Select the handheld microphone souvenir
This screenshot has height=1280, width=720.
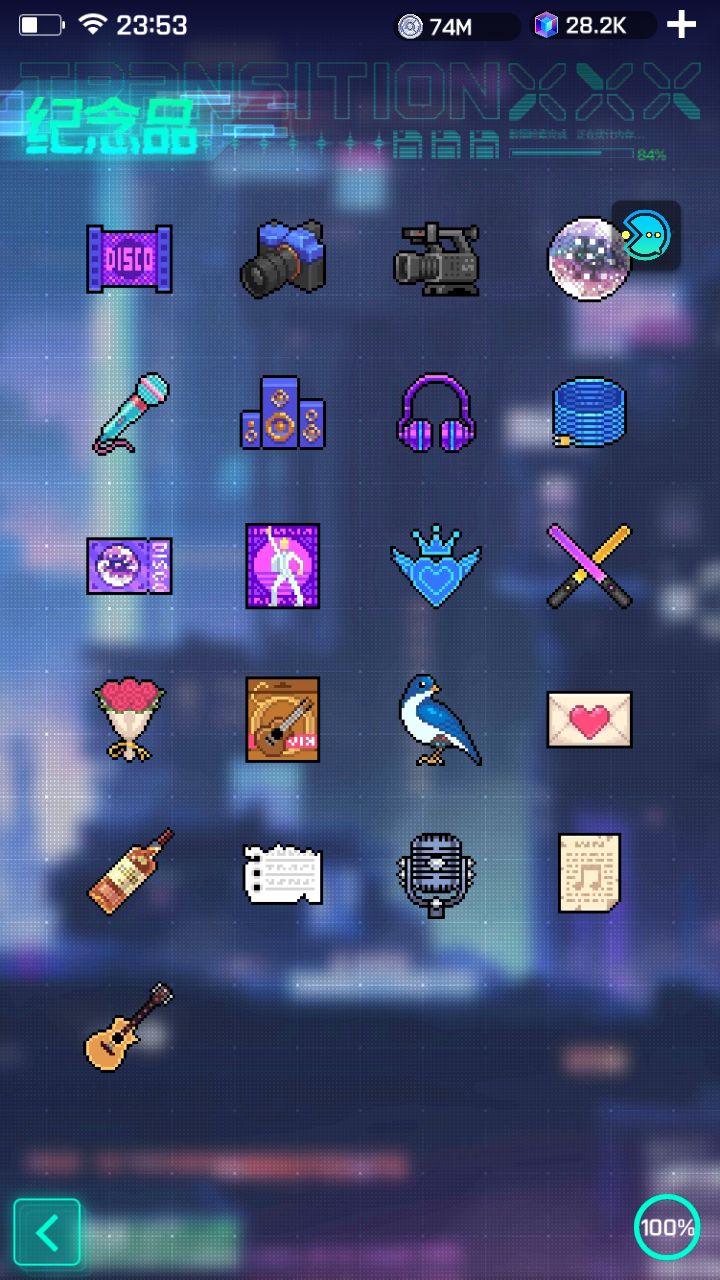[x=130, y=413]
